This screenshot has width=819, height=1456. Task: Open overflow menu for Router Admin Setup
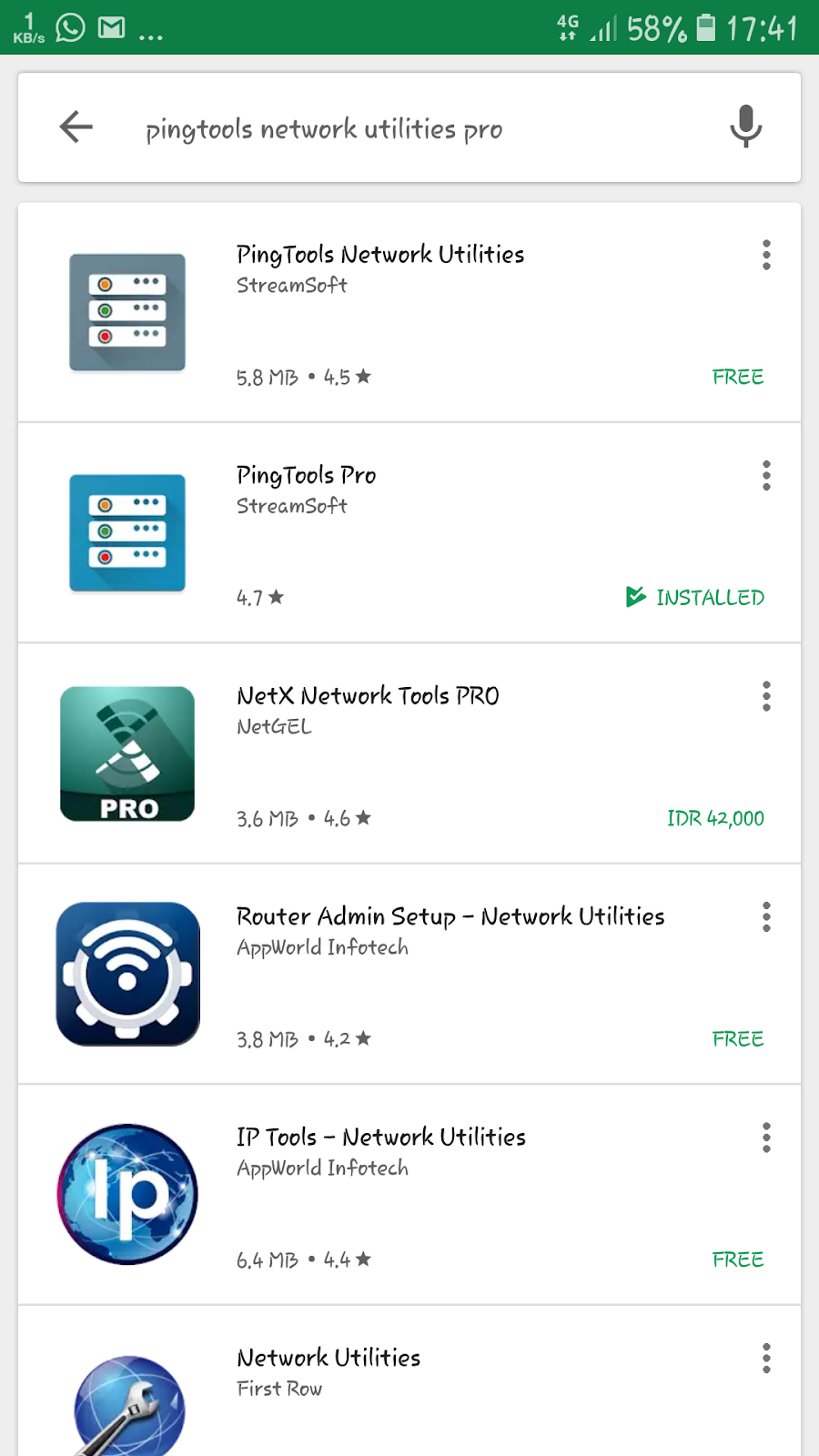point(766,916)
